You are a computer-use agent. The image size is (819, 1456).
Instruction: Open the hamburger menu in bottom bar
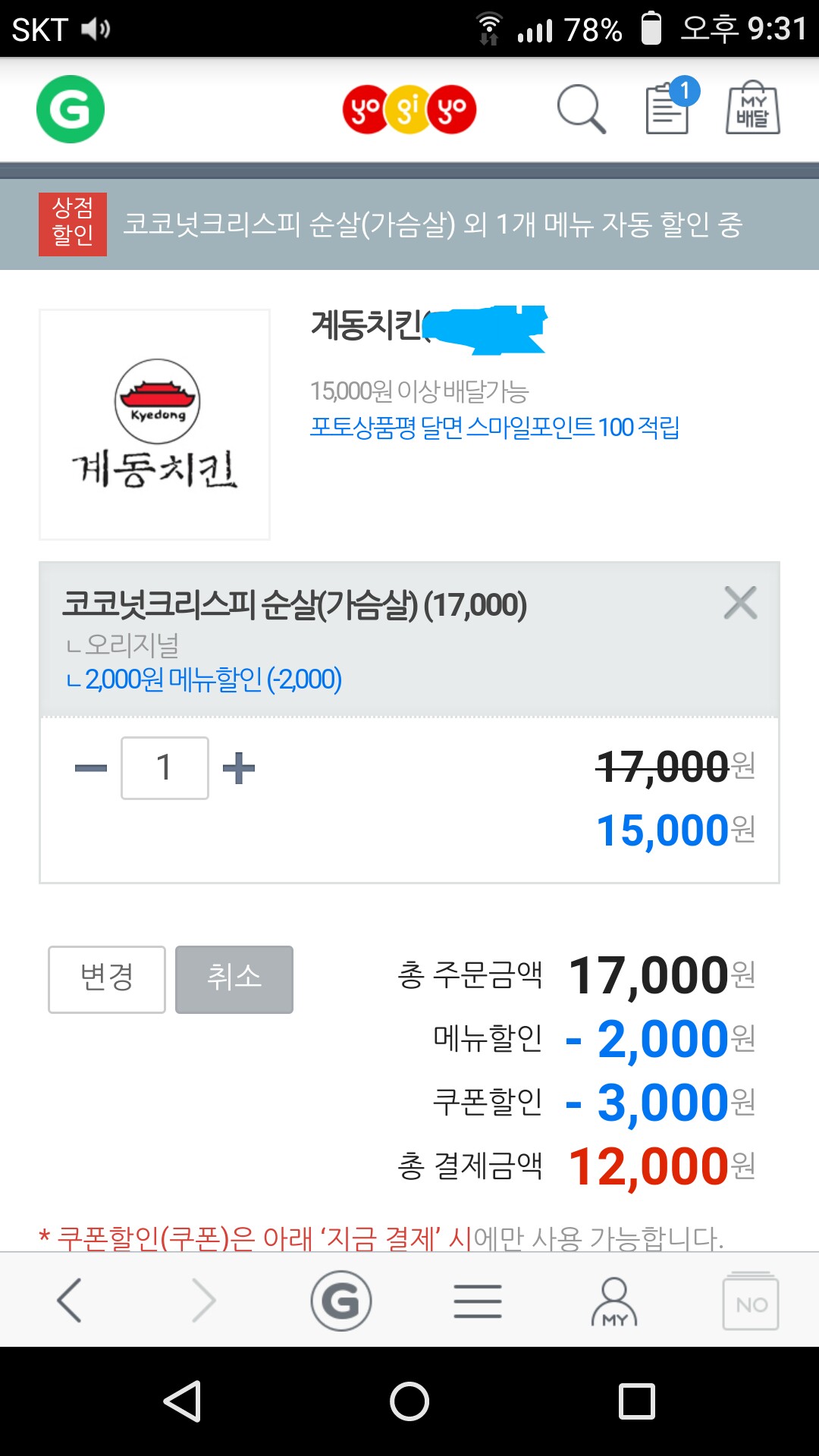(478, 1301)
